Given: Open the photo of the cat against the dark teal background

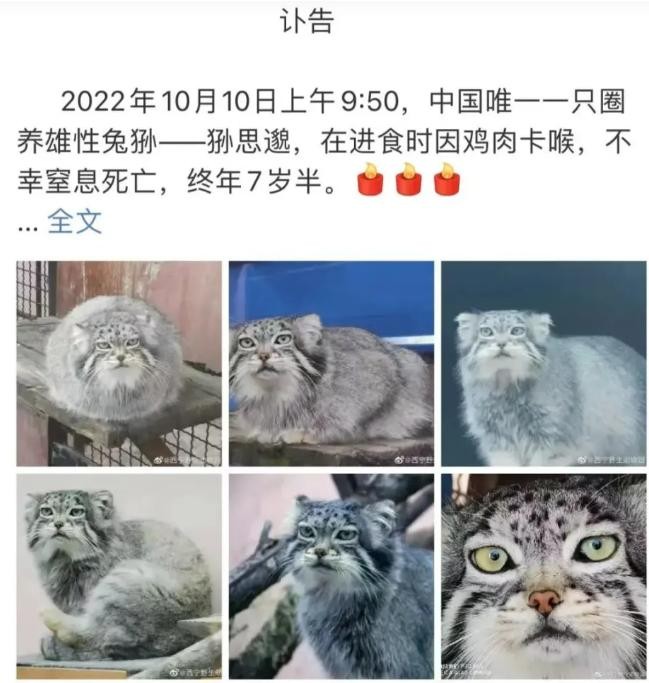Looking at the screenshot, I should pos(543,363).
